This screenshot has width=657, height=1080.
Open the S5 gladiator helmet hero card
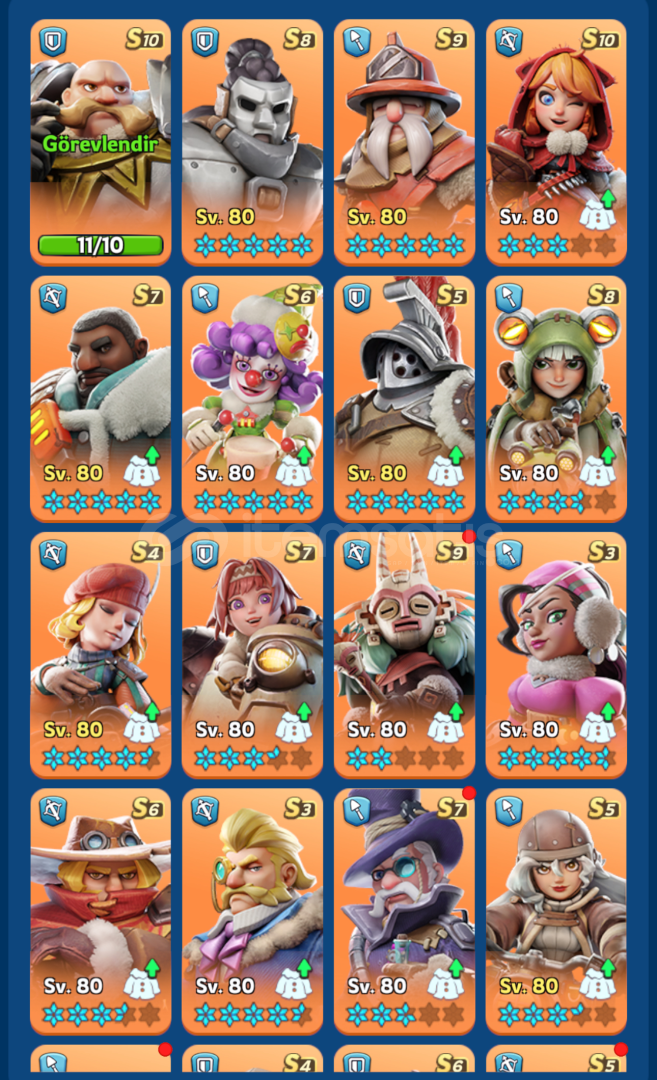click(x=404, y=399)
